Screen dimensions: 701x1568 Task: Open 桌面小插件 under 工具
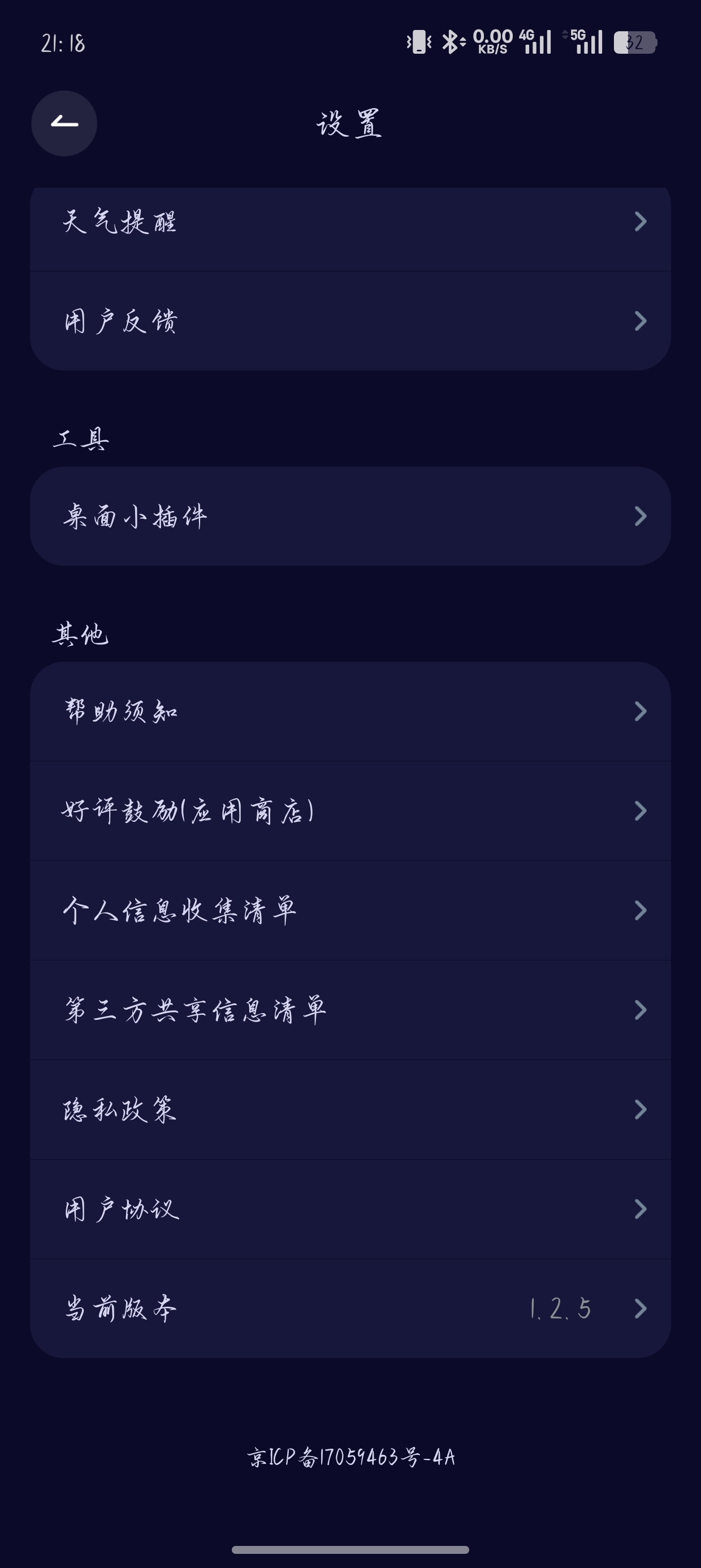tap(350, 516)
